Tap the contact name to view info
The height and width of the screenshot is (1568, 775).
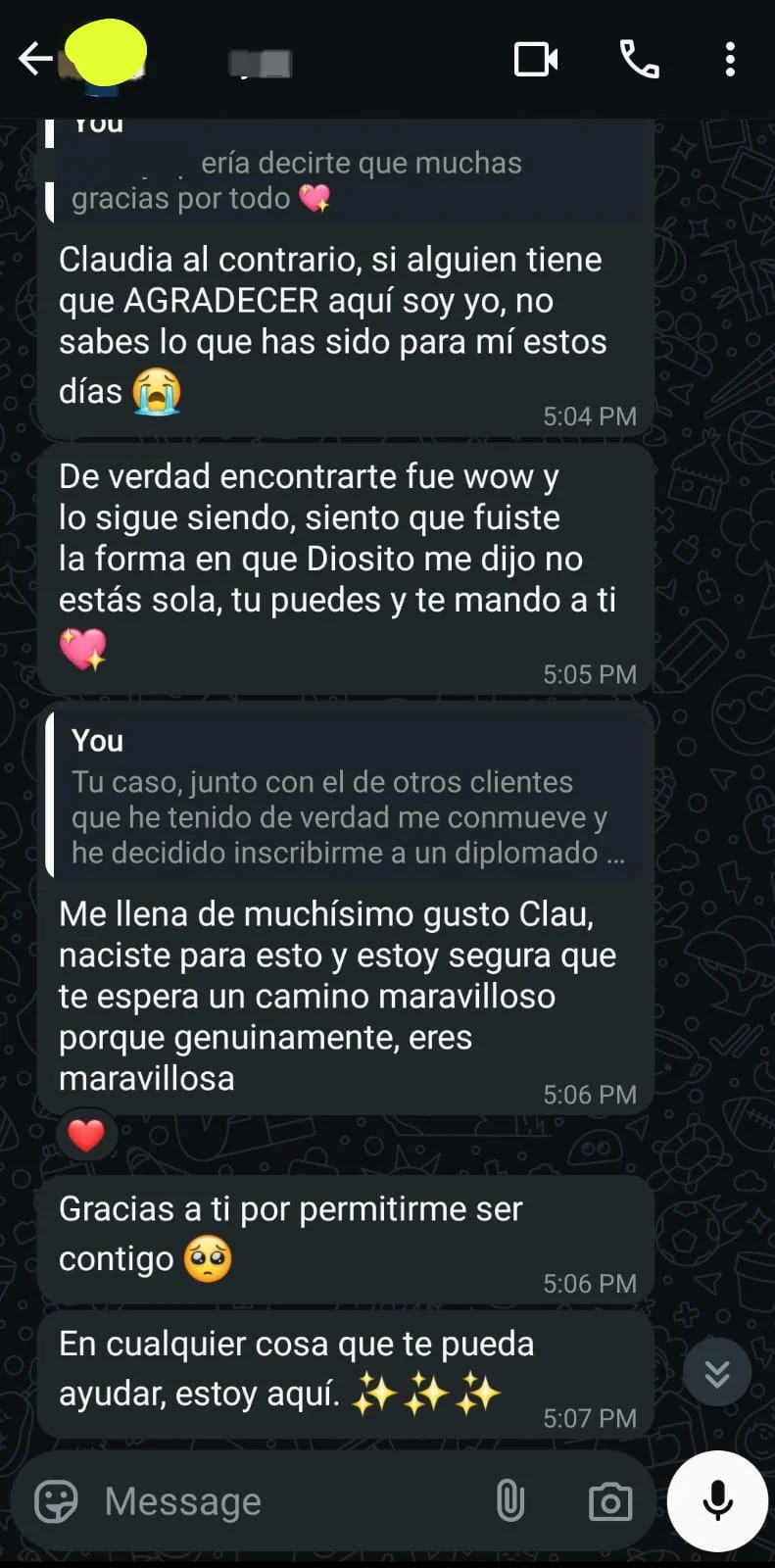260,61
